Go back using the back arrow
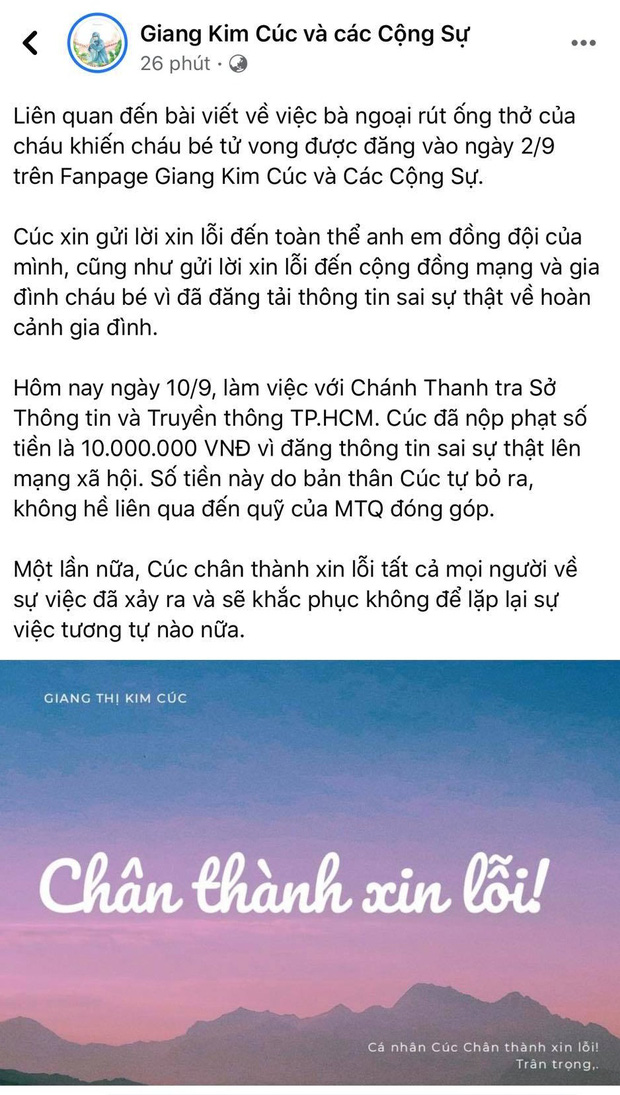The image size is (620, 1095). click(31, 43)
